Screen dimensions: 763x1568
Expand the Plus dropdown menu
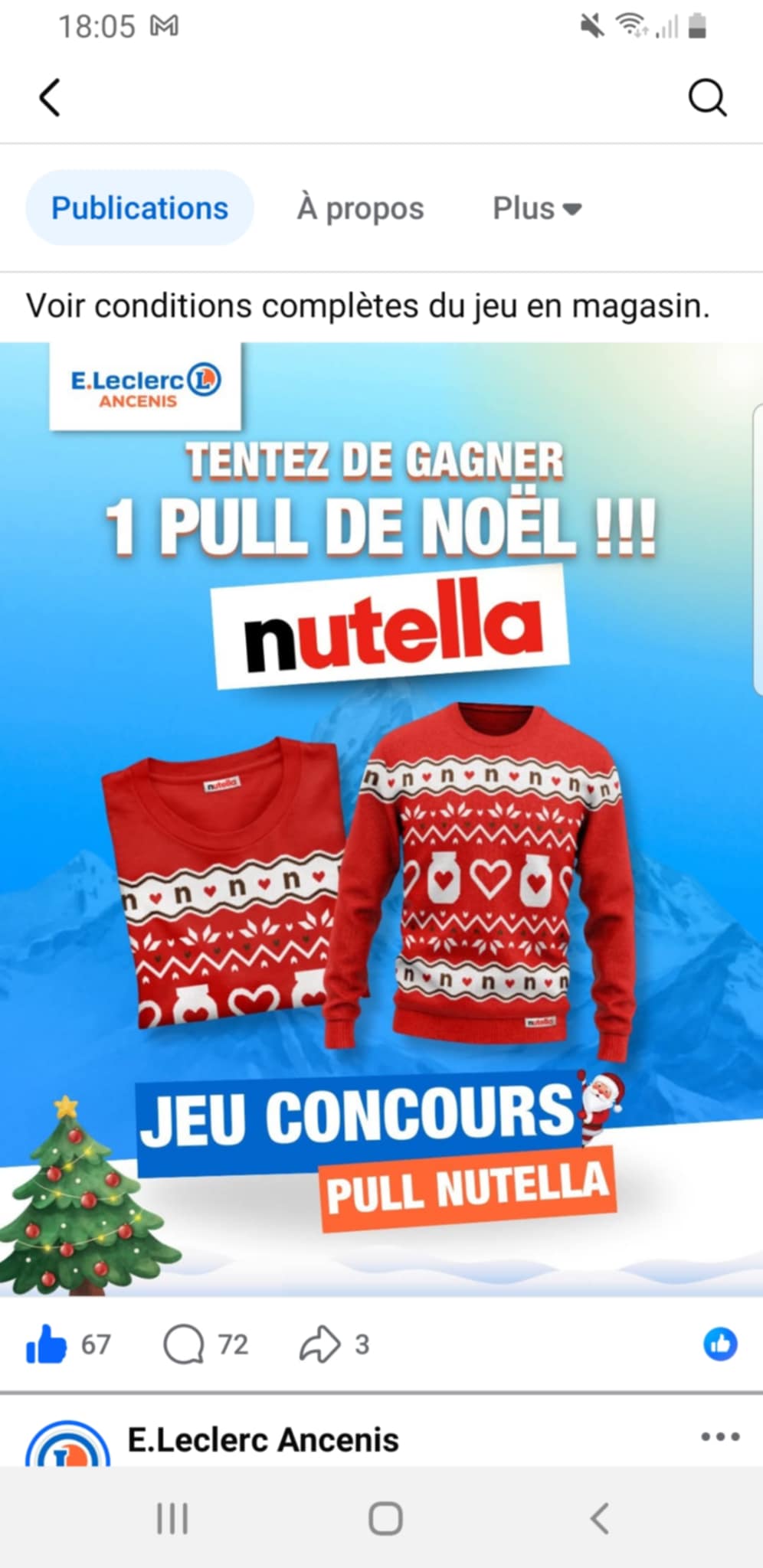pos(537,208)
